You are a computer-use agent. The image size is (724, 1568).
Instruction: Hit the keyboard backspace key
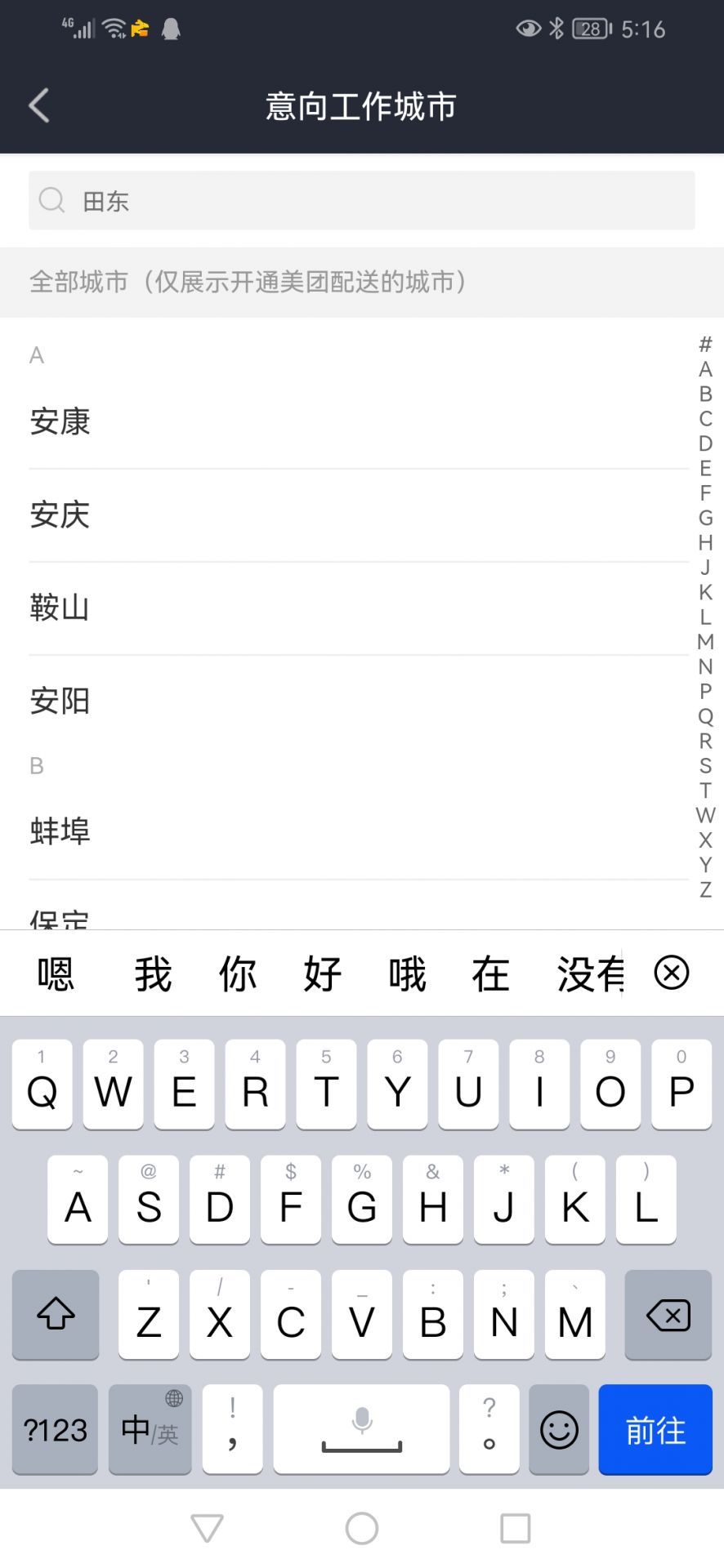coord(668,1315)
